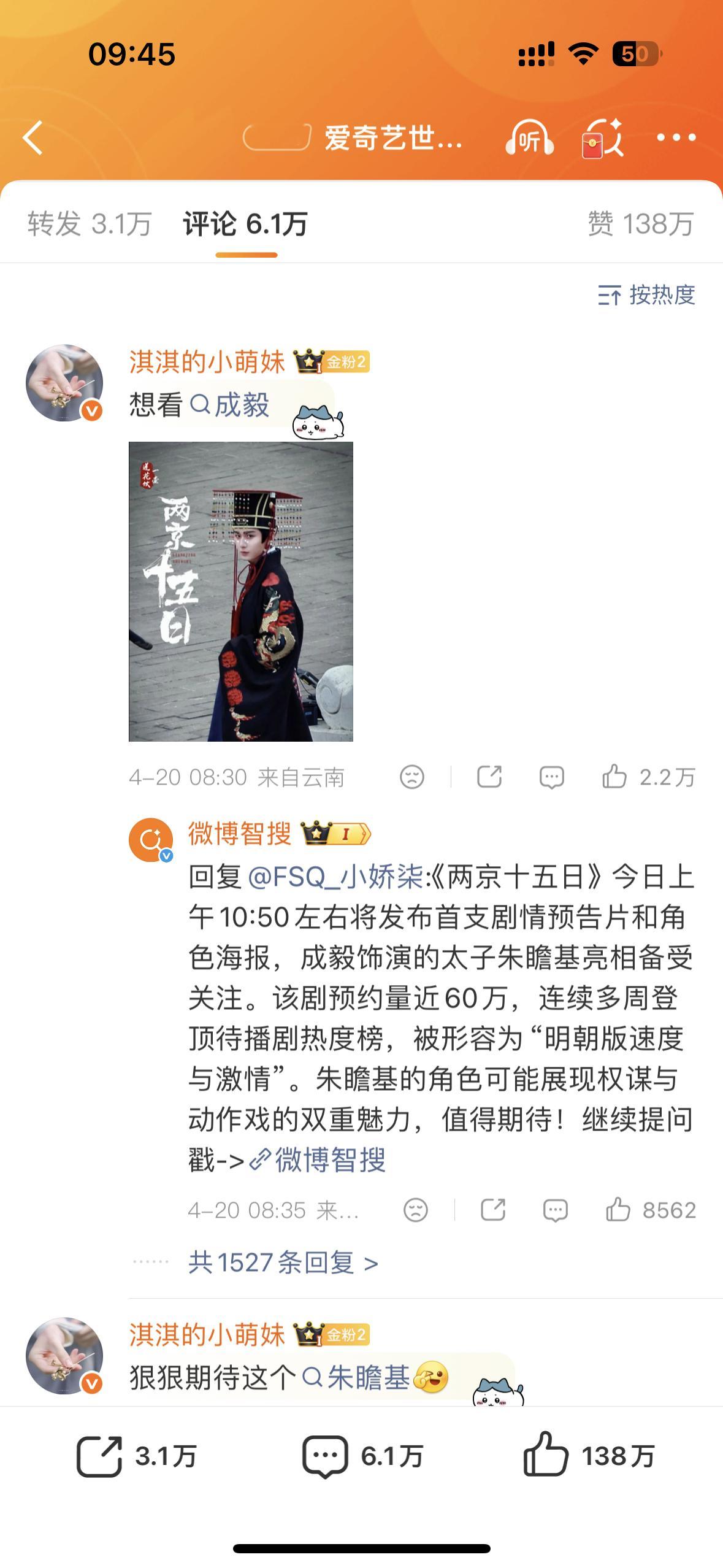Tap the back arrow to exit the post
Image resolution: width=723 pixels, height=1568 pixels.
(x=34, y=139)
